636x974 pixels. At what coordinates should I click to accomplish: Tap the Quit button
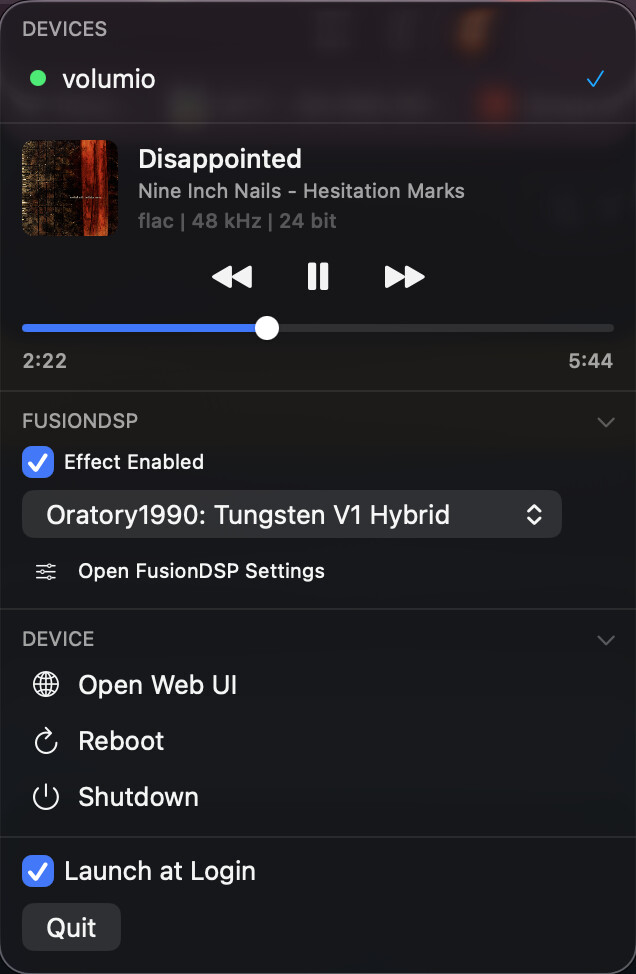(x=71, y=928)
